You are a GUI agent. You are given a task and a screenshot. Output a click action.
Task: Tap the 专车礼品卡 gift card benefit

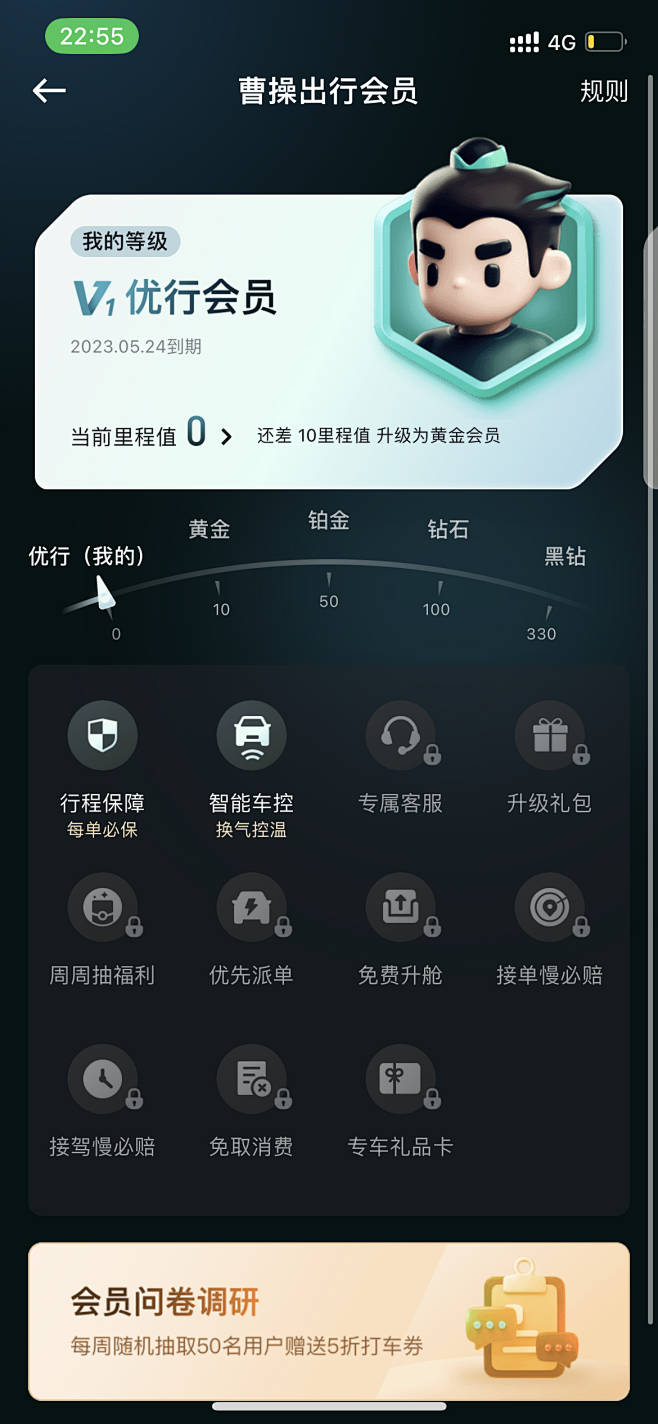400,1102
